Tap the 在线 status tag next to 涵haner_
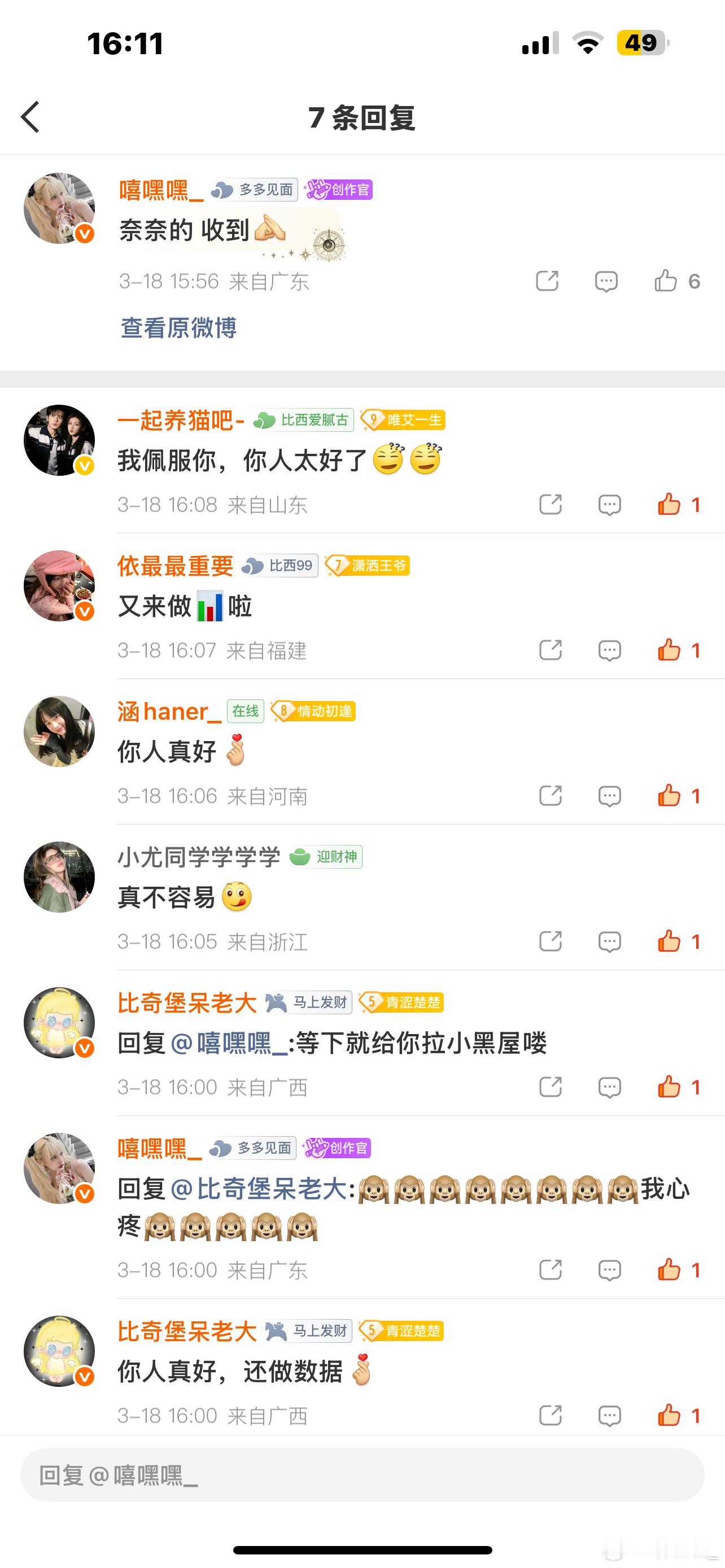725x1568 pixels. pos(245,711)
